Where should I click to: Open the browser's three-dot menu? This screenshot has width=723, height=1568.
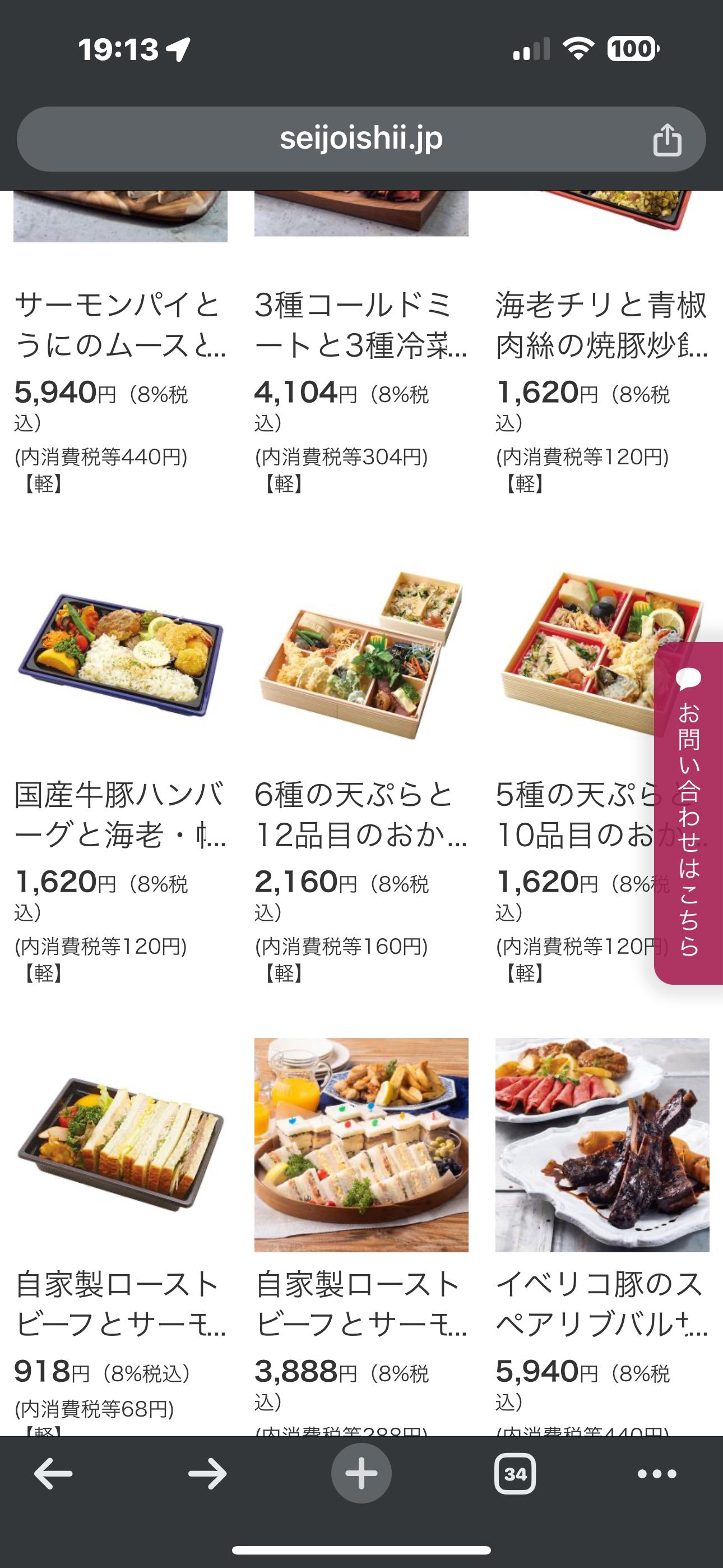[657, 1474]
